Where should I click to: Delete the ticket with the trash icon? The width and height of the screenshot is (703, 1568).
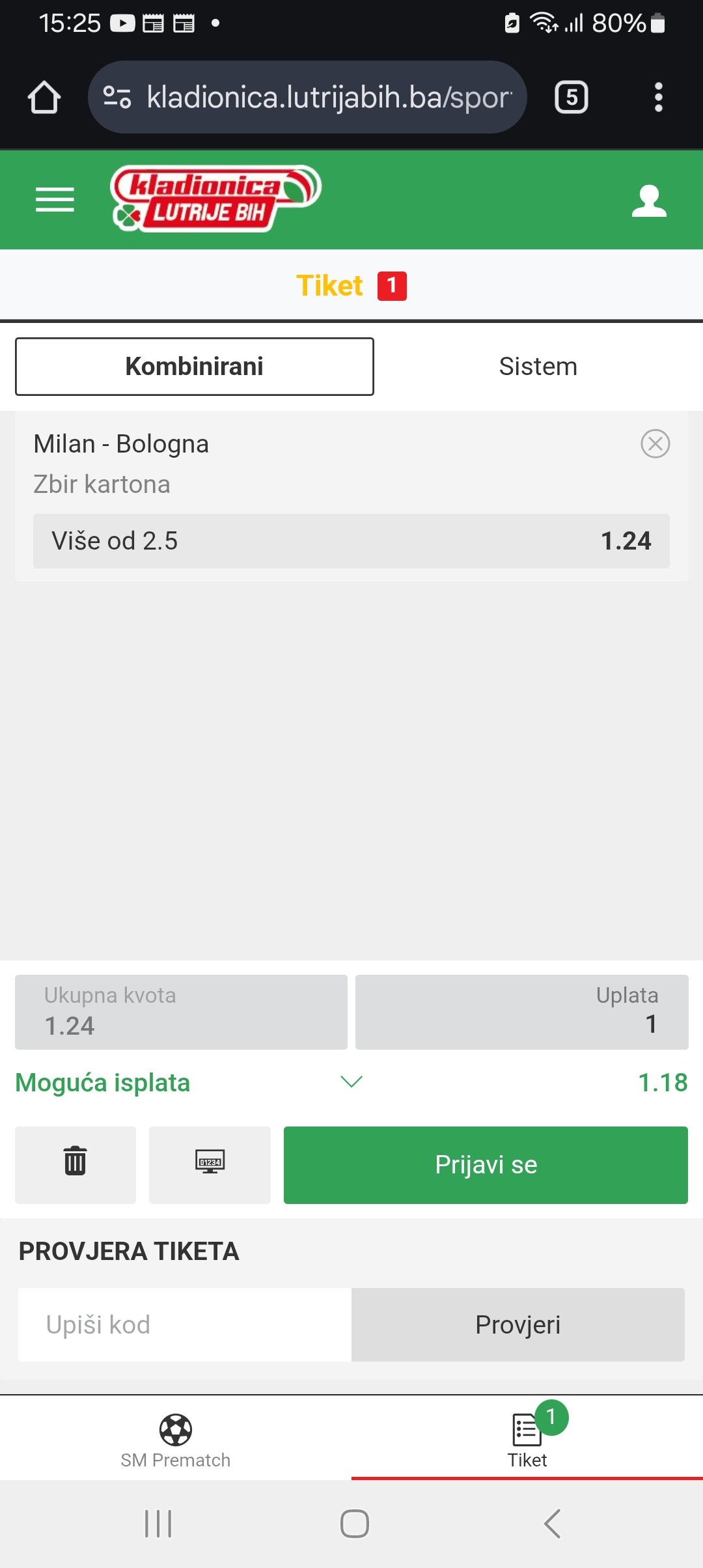click(x=76, y=1164)
